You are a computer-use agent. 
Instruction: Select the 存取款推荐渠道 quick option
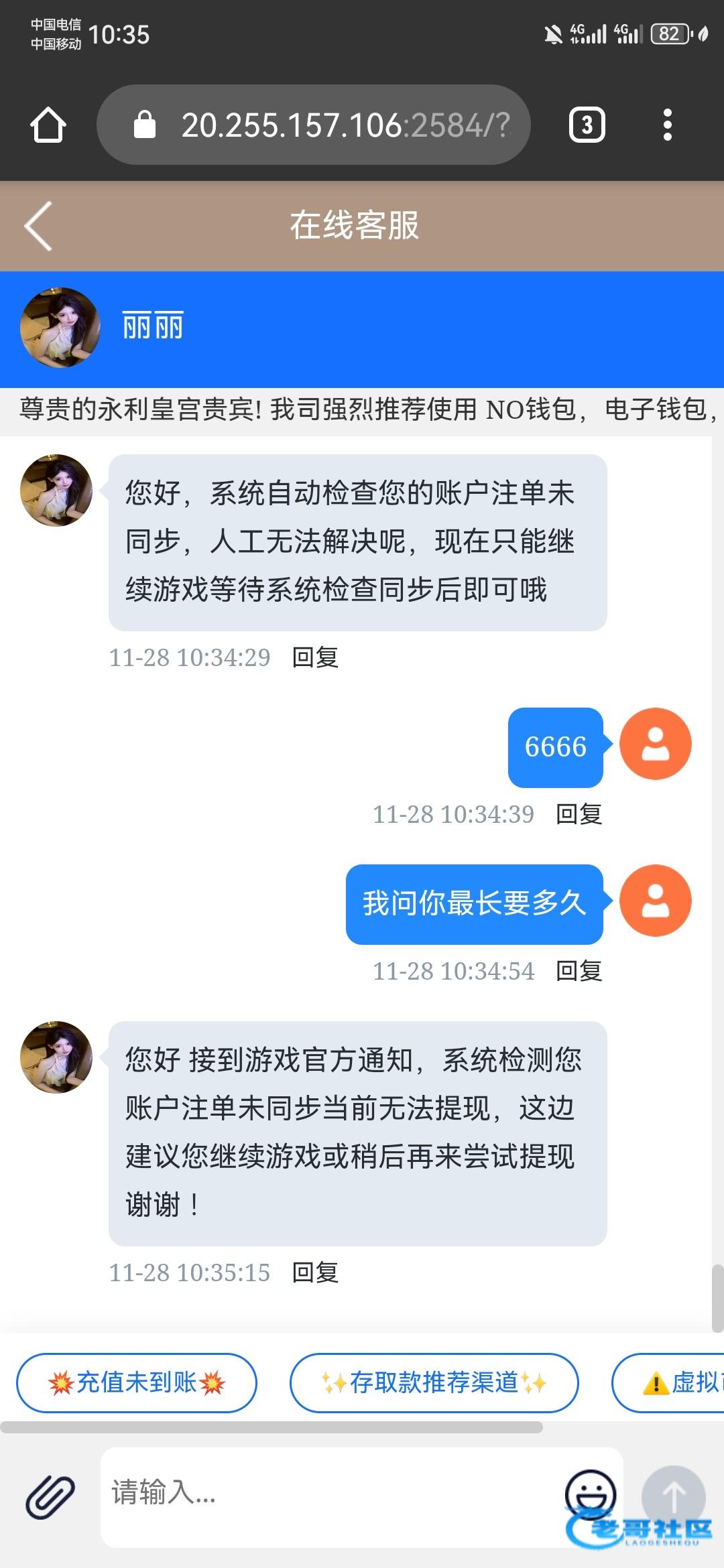click(x=434, y=1382)
